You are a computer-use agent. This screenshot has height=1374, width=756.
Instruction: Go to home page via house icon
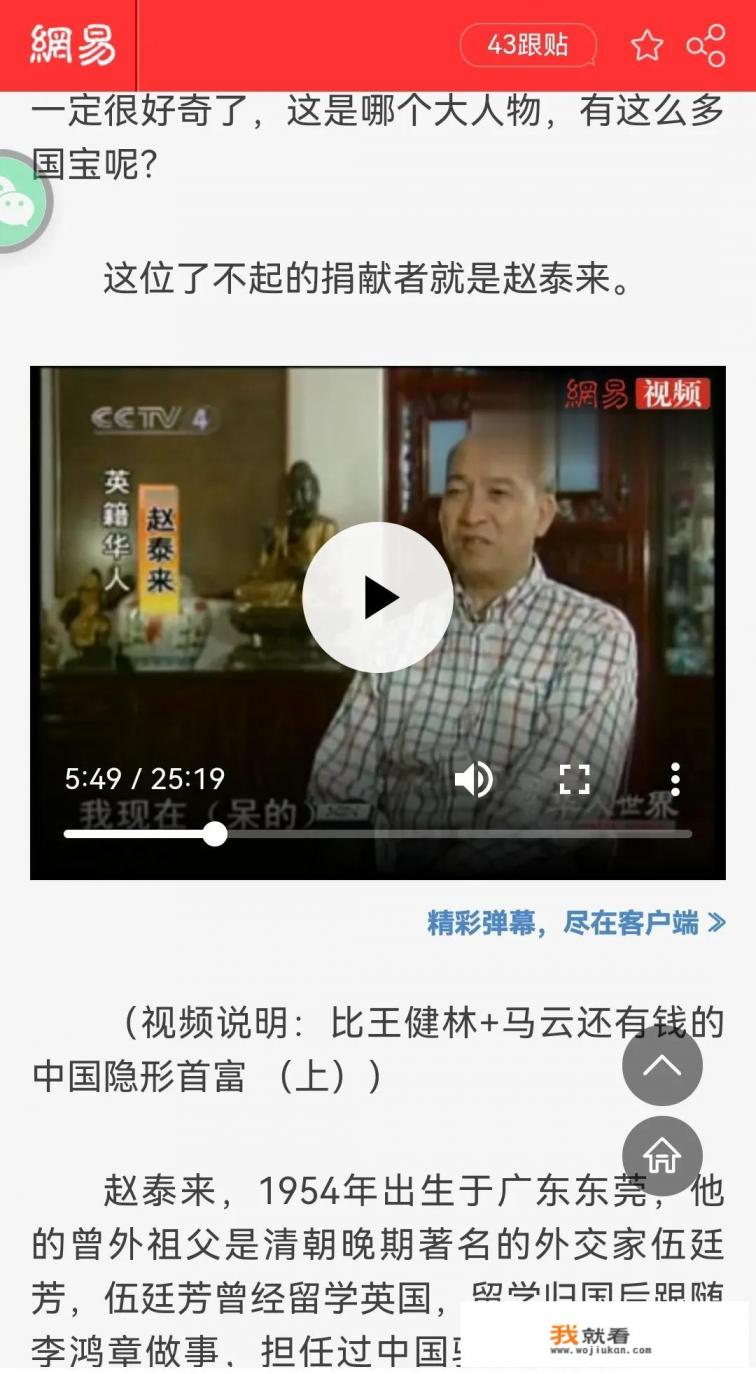(x=662, y=1156)
